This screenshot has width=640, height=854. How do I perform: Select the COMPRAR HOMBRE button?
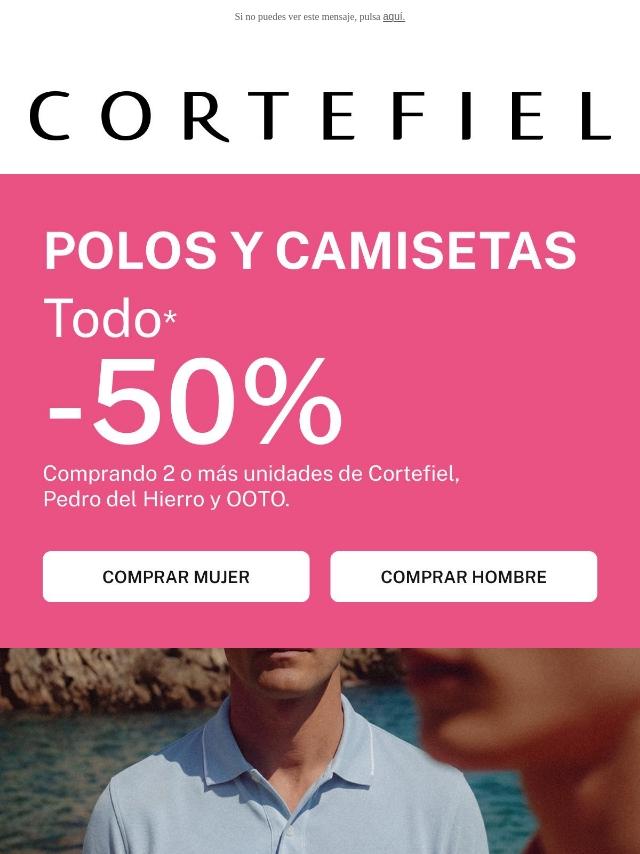(x=464, y=576)
